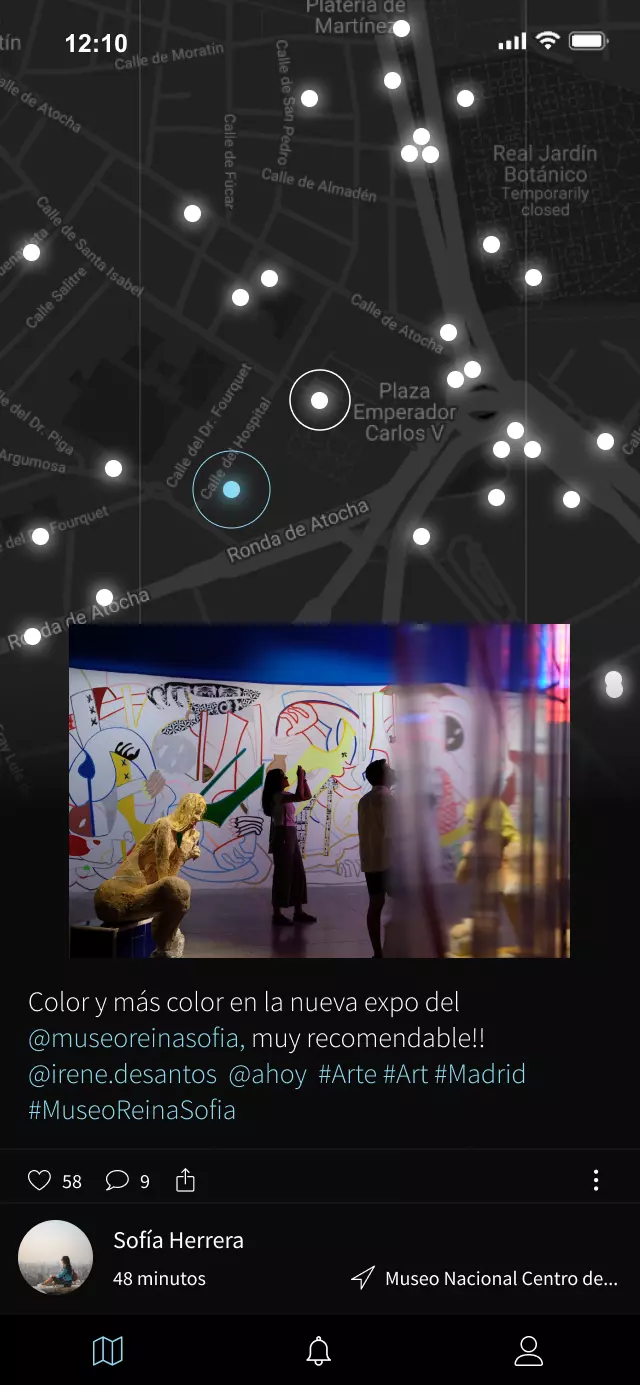This screenshot has height=1385, width=640.
Task: Go to the profile tab
Action: (x=528, y=1352)
